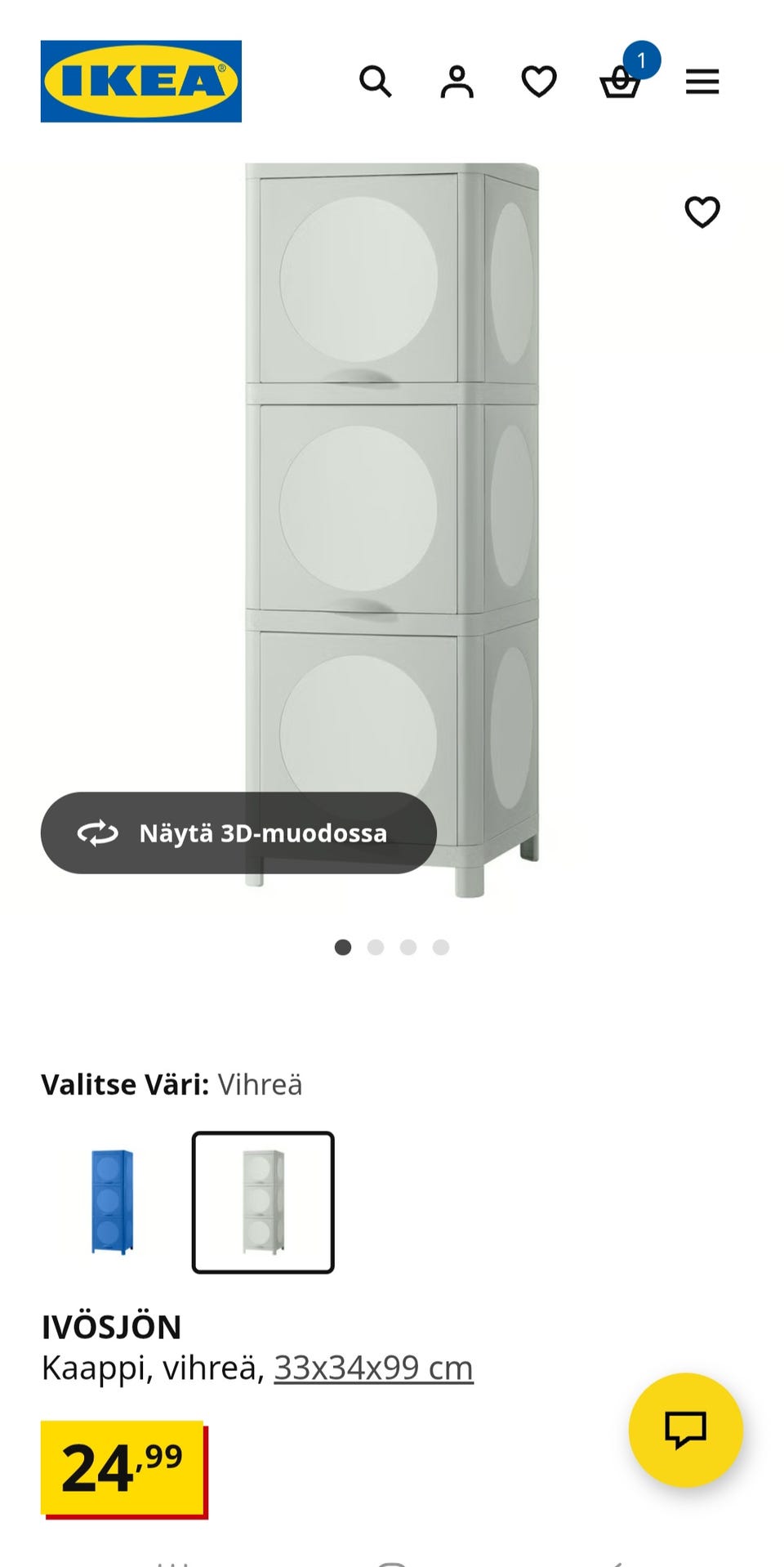Open the 33x34x99 cm dimensions link
This screenshot has width=784, height=1567.
(373, 1368)
